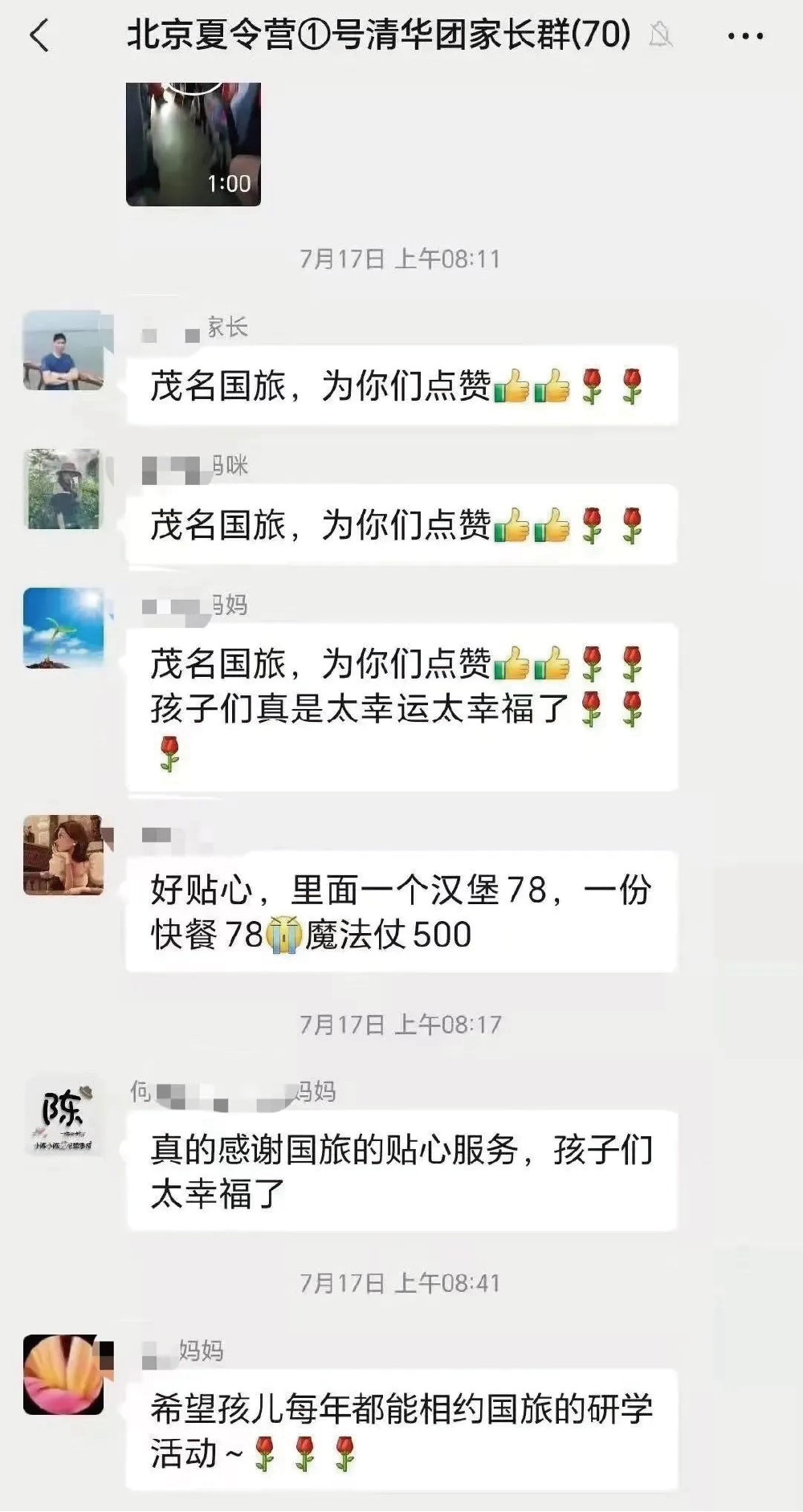Go back from the group chat
This screenshot has height=1512, width=803.
coord(39,36)
